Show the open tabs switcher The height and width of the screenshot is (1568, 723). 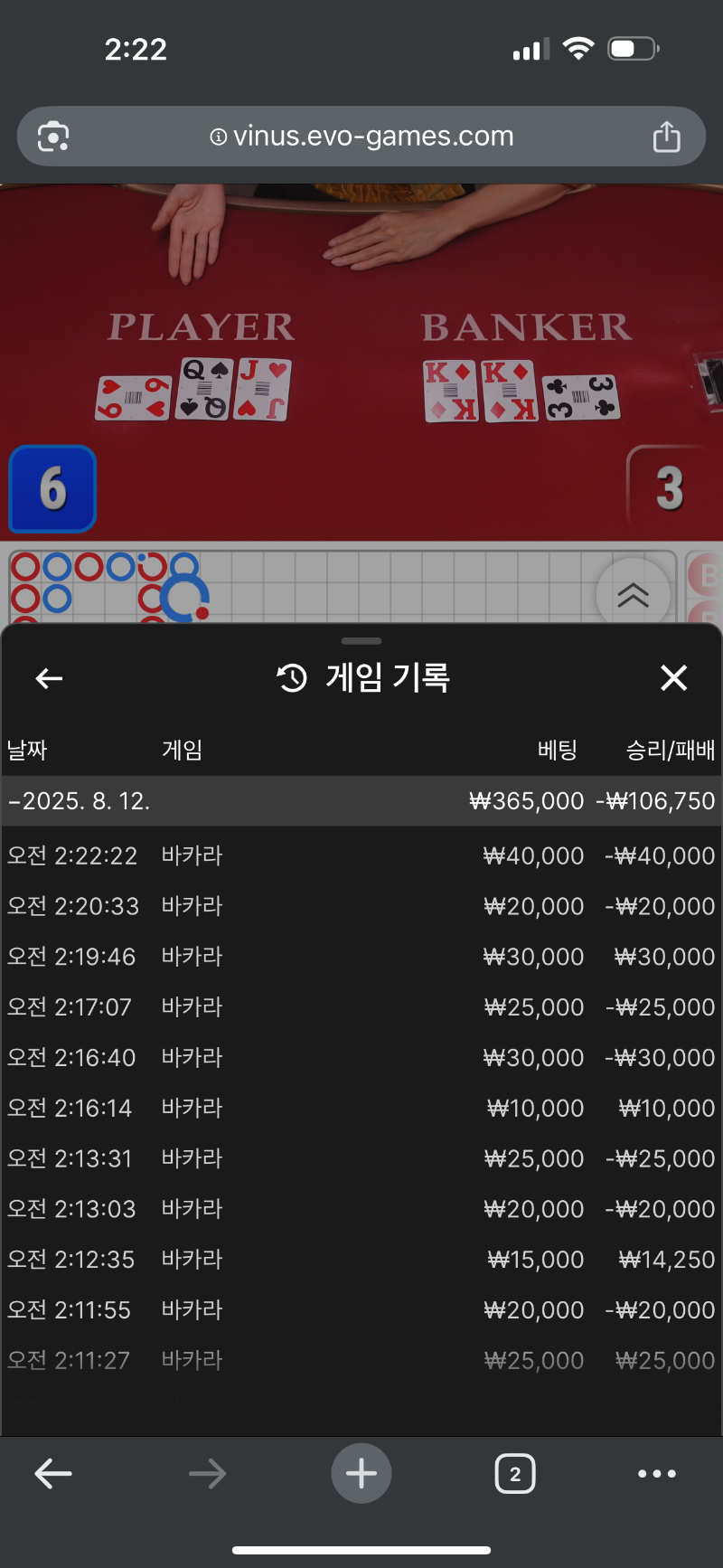pos(515,1473)
